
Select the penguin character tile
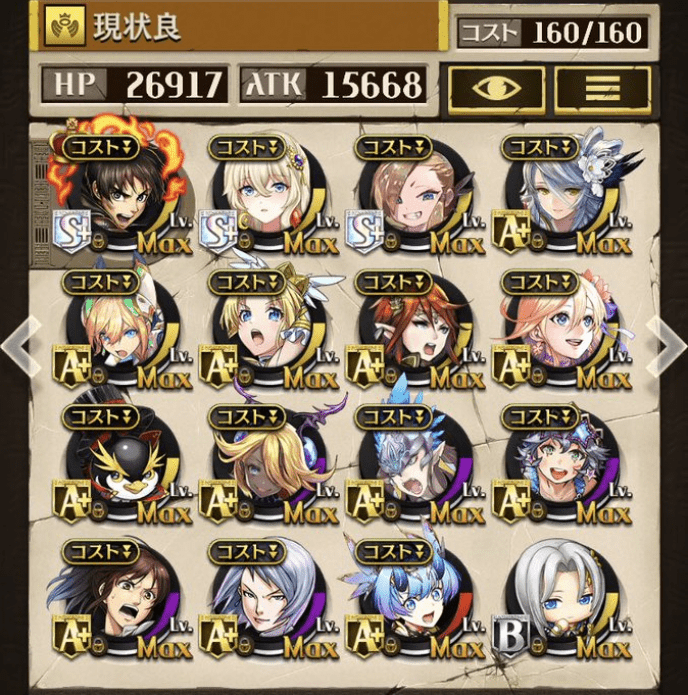[116, 468]
